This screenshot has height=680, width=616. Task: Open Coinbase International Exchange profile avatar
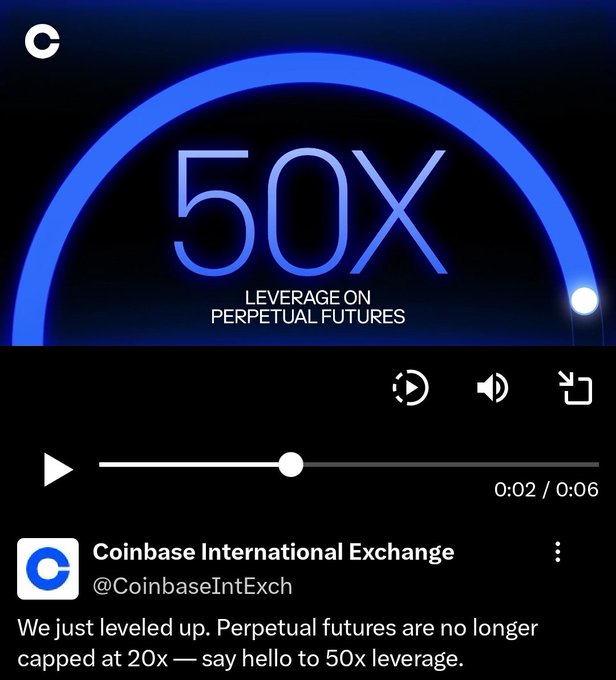click(47, 569)
